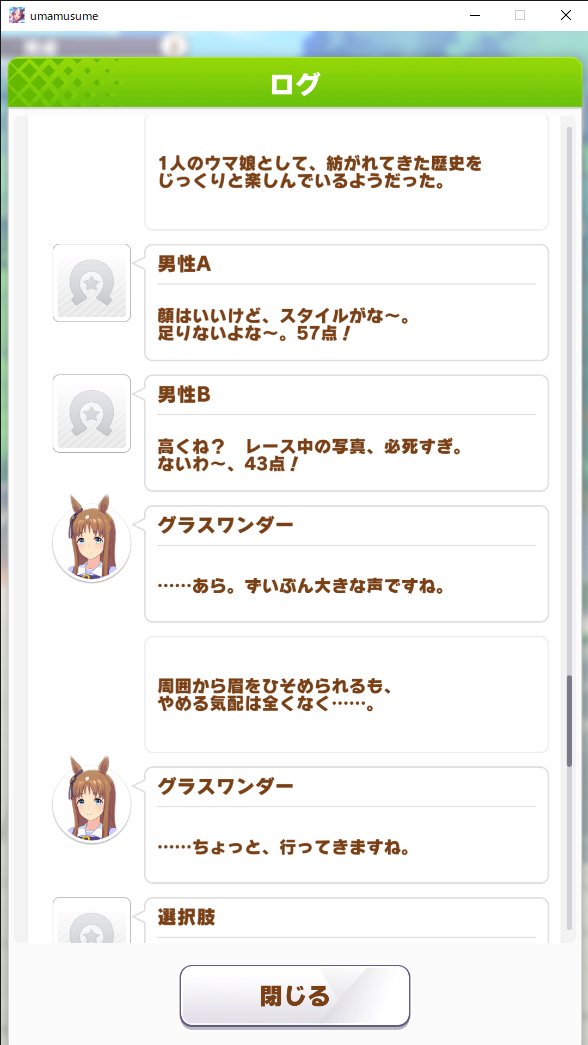The image size is (588, 1045).
Task: Tap the log scrollbar handle
Action: pos(569,720)
